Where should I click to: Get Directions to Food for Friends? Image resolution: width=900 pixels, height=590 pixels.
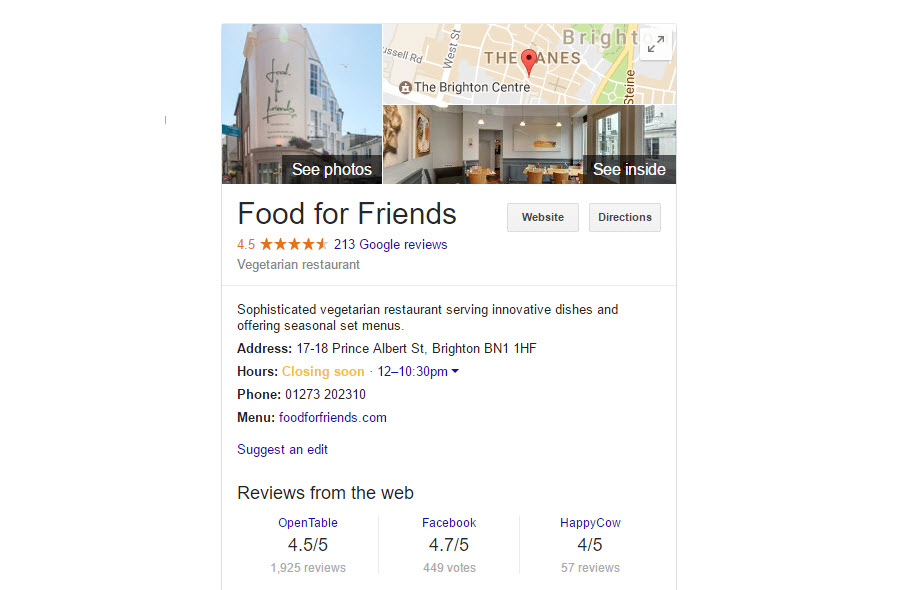(x=624, y=217)
